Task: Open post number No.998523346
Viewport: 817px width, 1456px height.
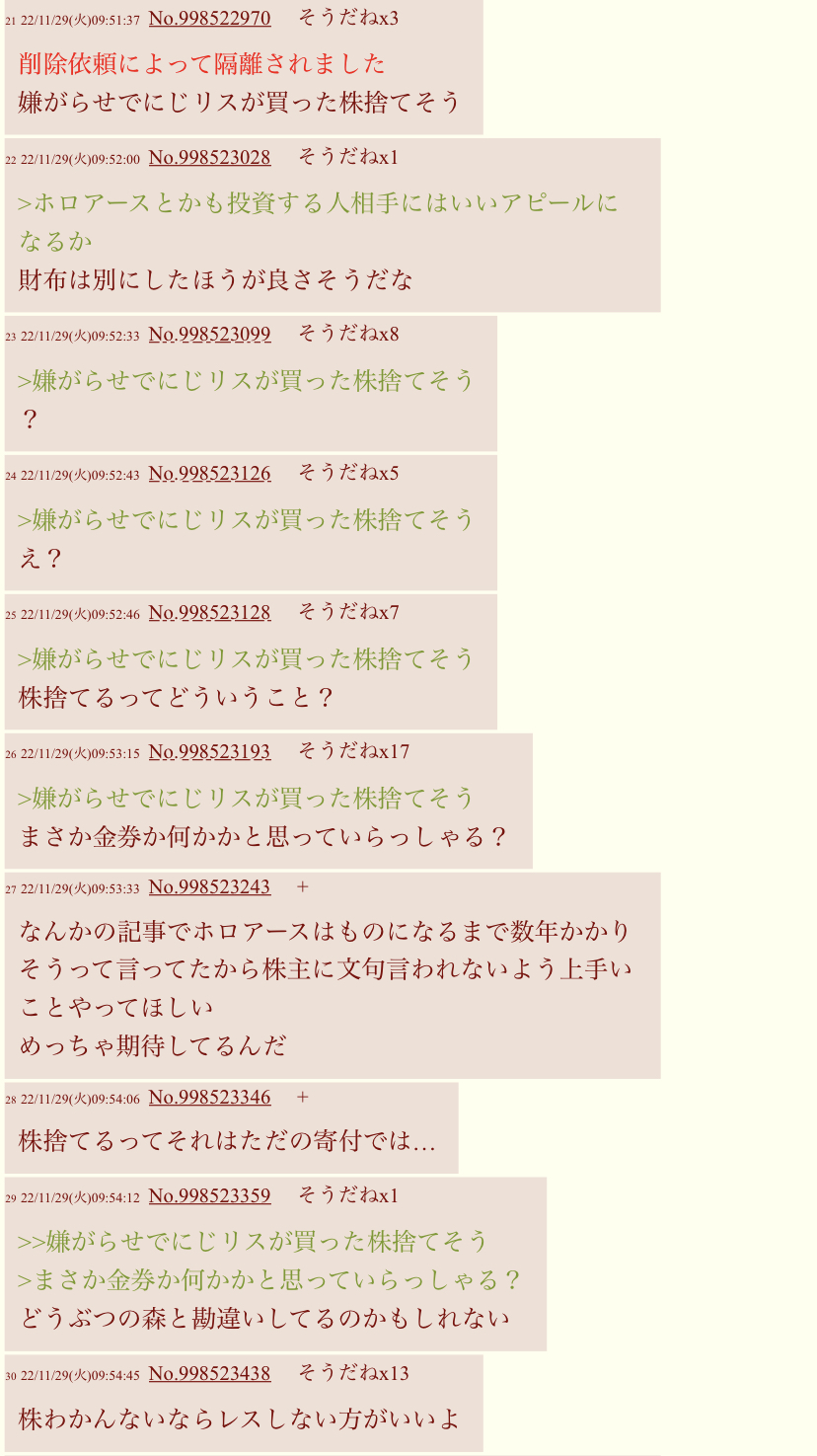Action: [x=209, y=1097]
